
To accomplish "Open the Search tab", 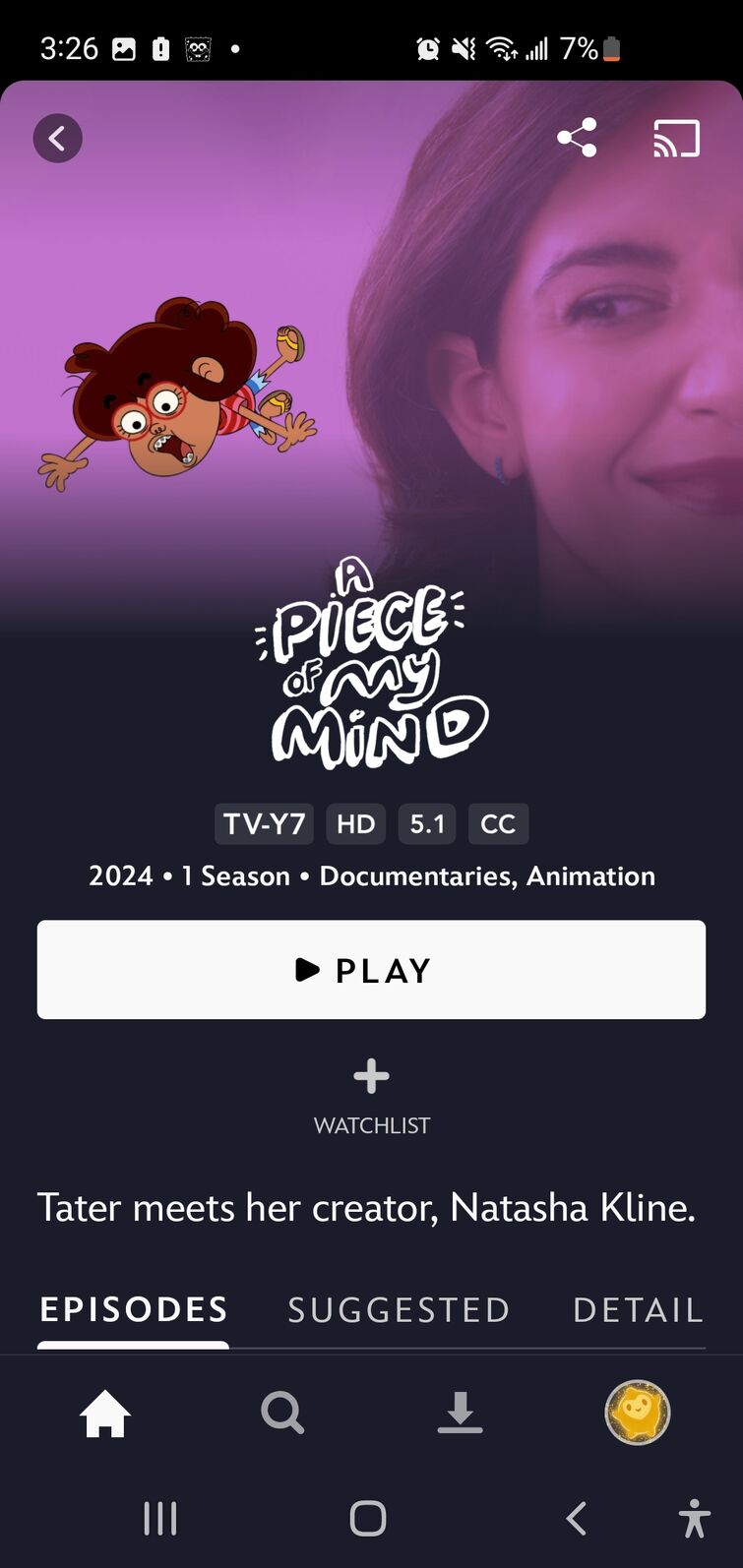I will point(282,1414).
